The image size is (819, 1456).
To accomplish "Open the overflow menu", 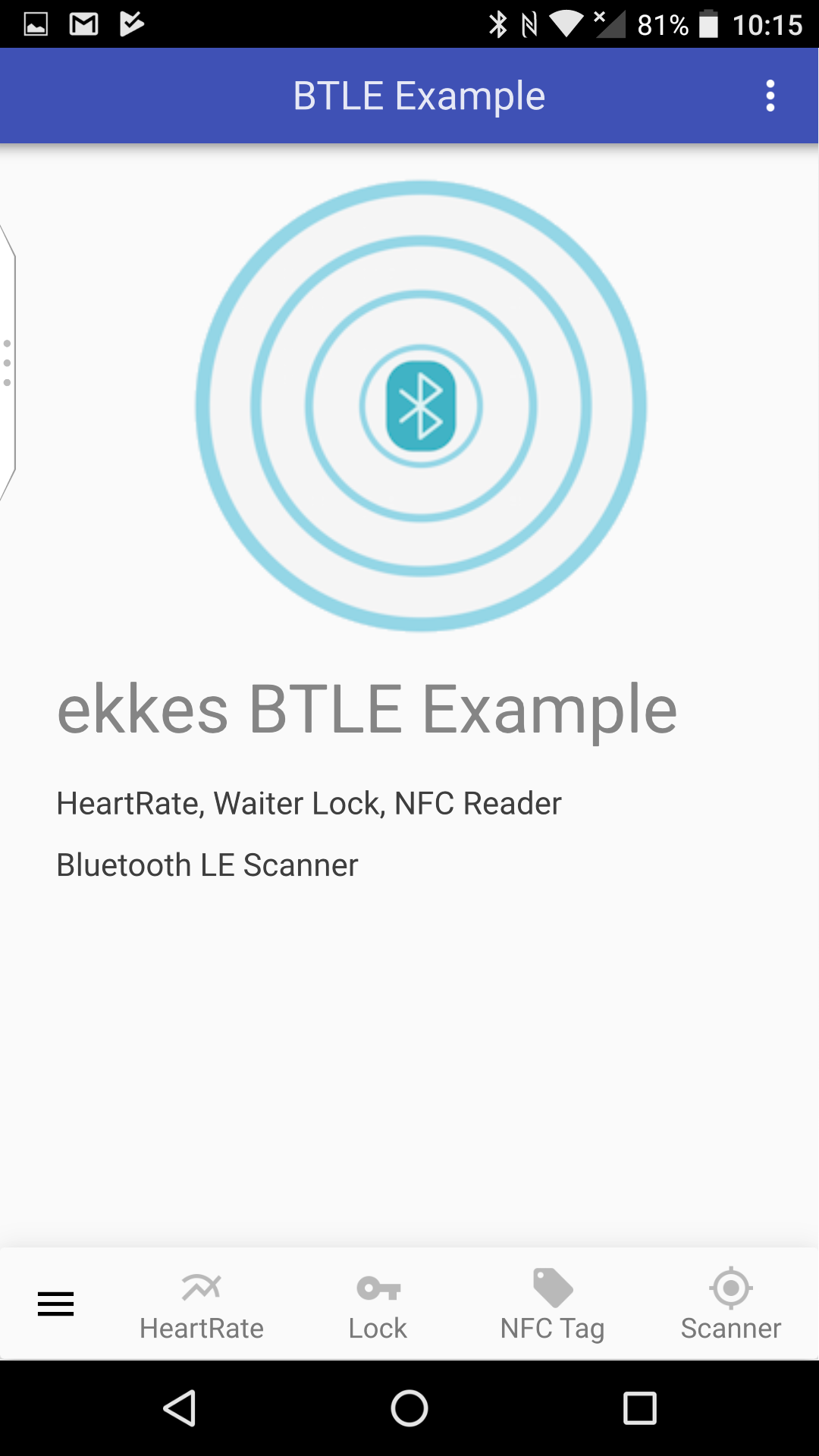I will [x=770, y=96].
